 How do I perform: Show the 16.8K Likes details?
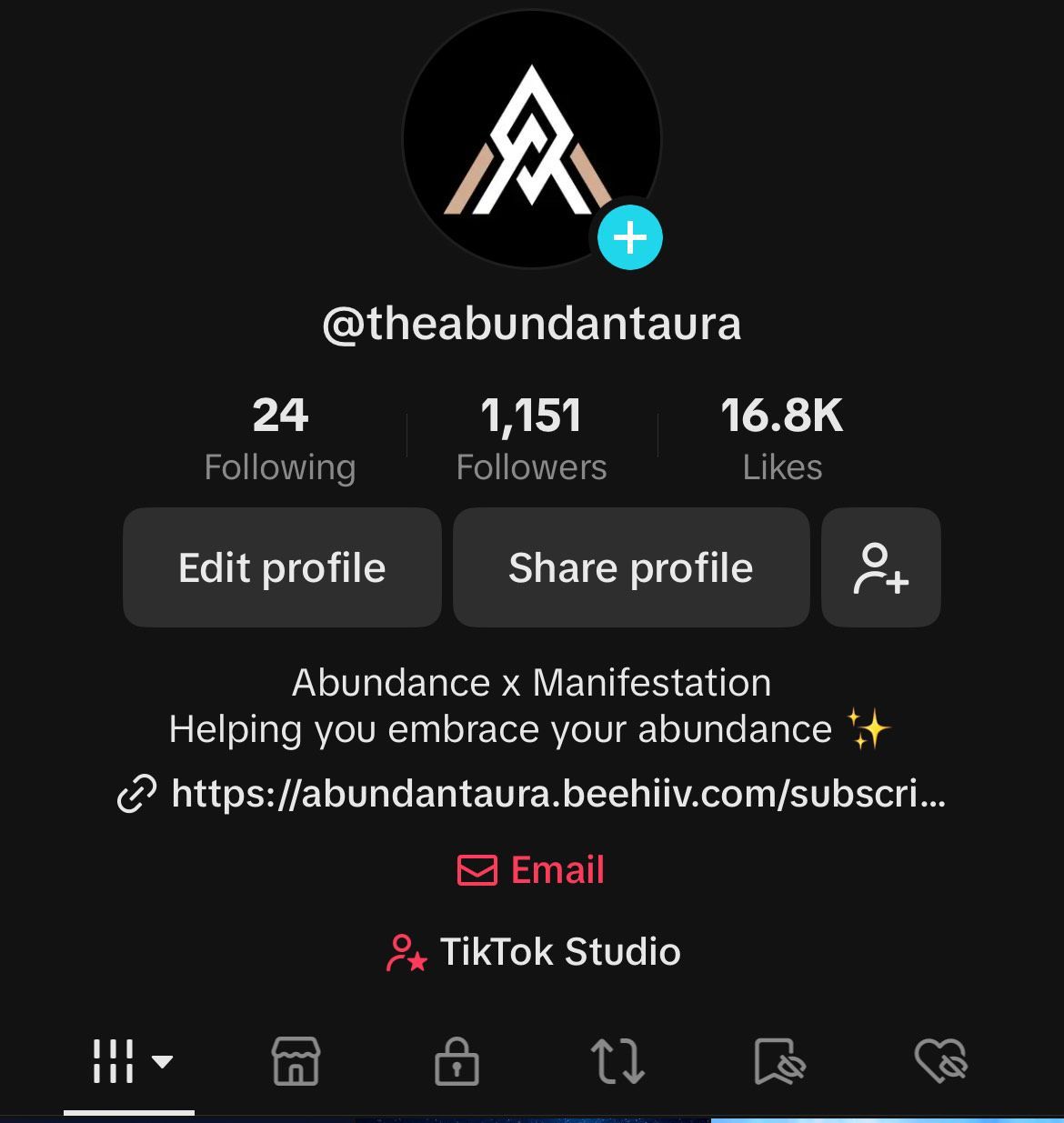point(782,440)
